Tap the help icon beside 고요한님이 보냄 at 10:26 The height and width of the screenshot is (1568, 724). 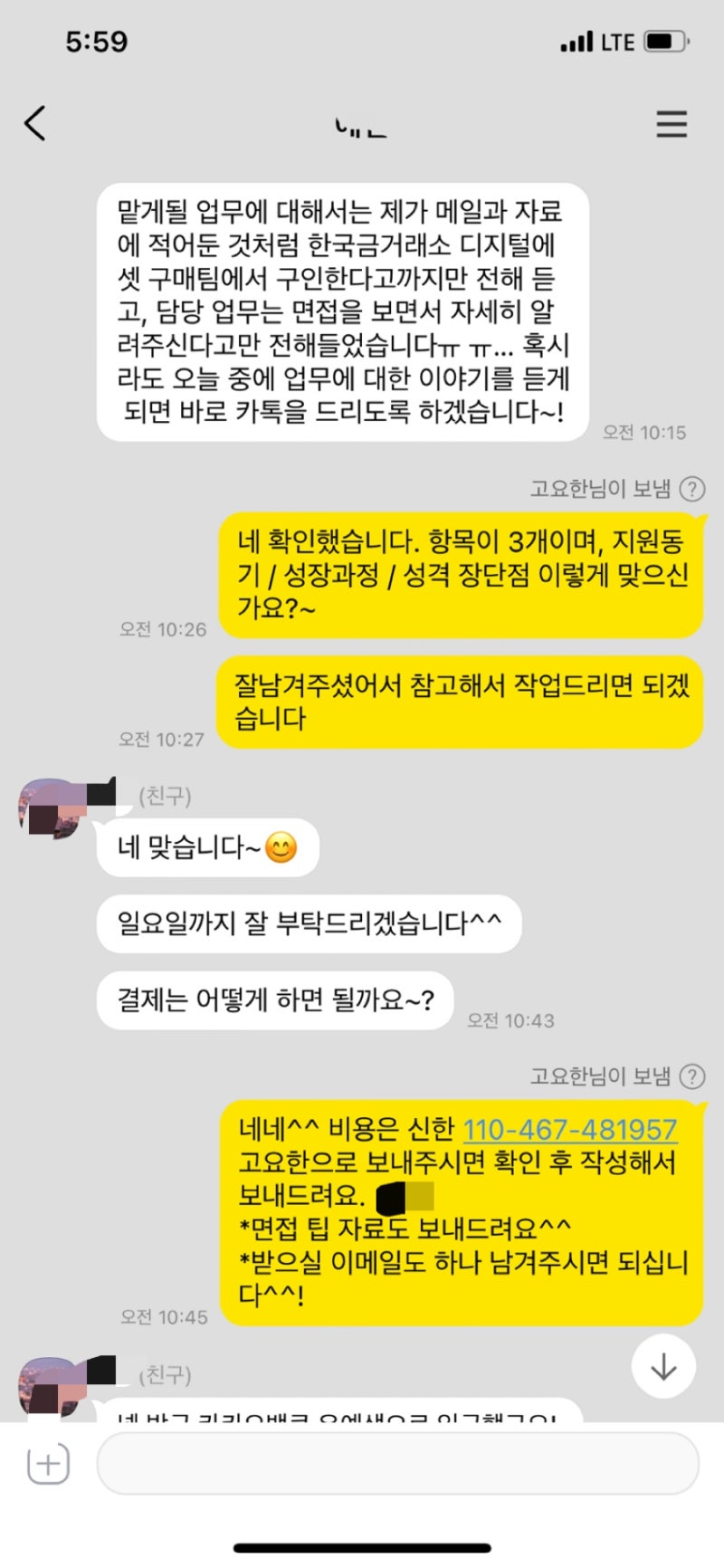pyautogui.click(x=692, y=489)
